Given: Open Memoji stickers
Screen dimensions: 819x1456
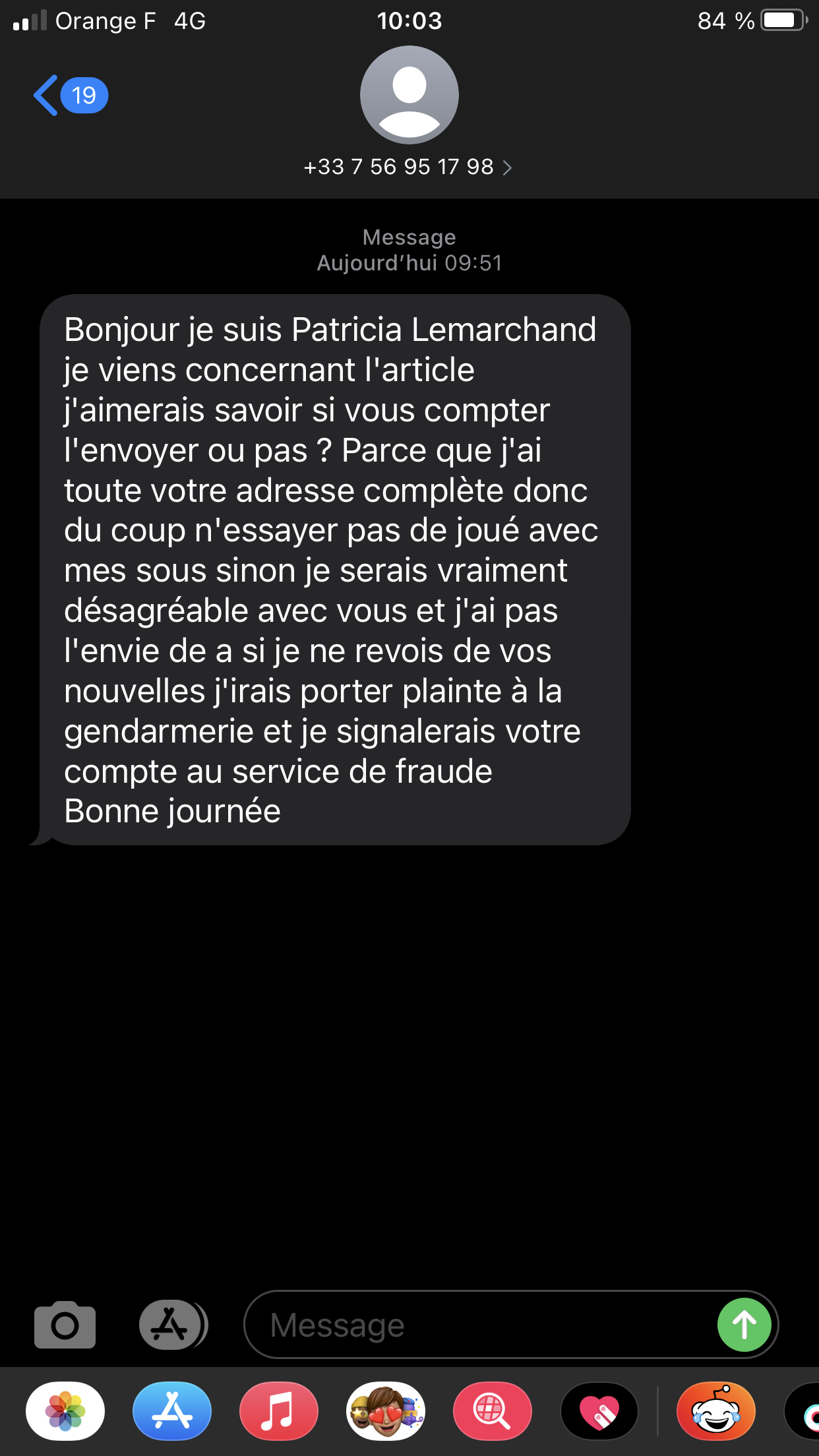Looking at the screenshot, I should pyautogui.click(x=386, y=1412).
